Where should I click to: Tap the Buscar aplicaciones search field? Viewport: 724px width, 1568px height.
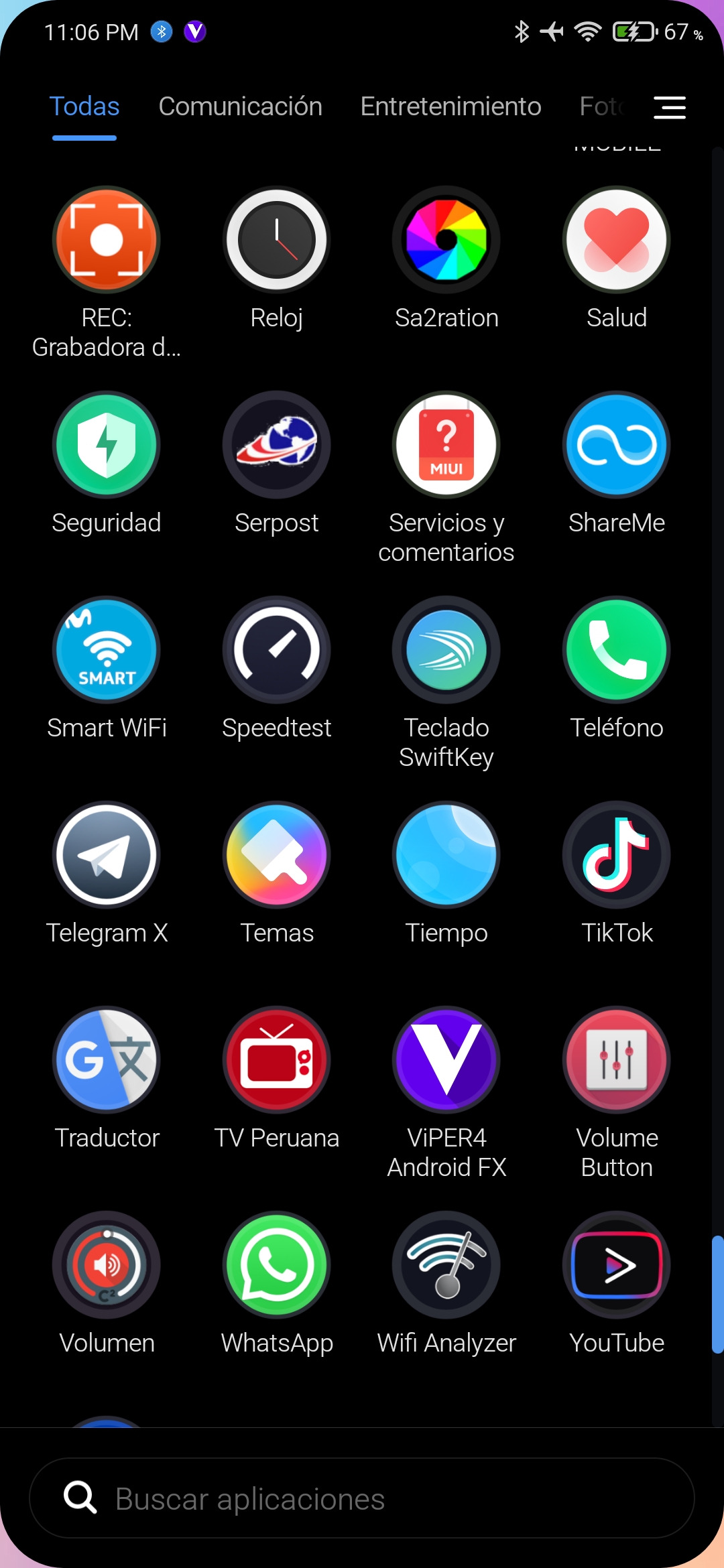(362, 1498)
